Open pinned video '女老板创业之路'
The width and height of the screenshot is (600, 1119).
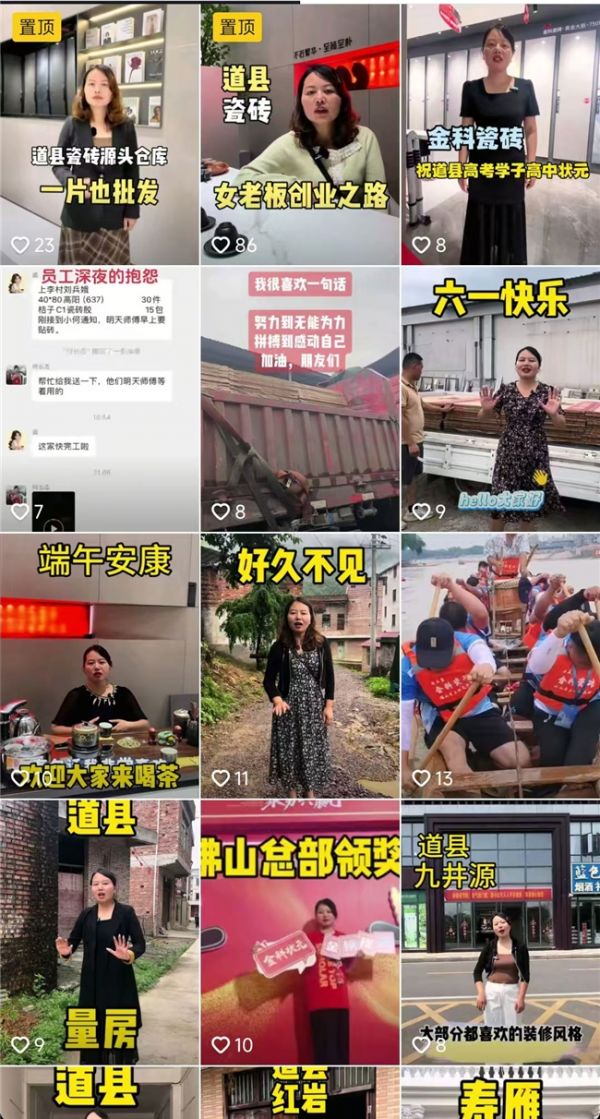pos(300,135)
